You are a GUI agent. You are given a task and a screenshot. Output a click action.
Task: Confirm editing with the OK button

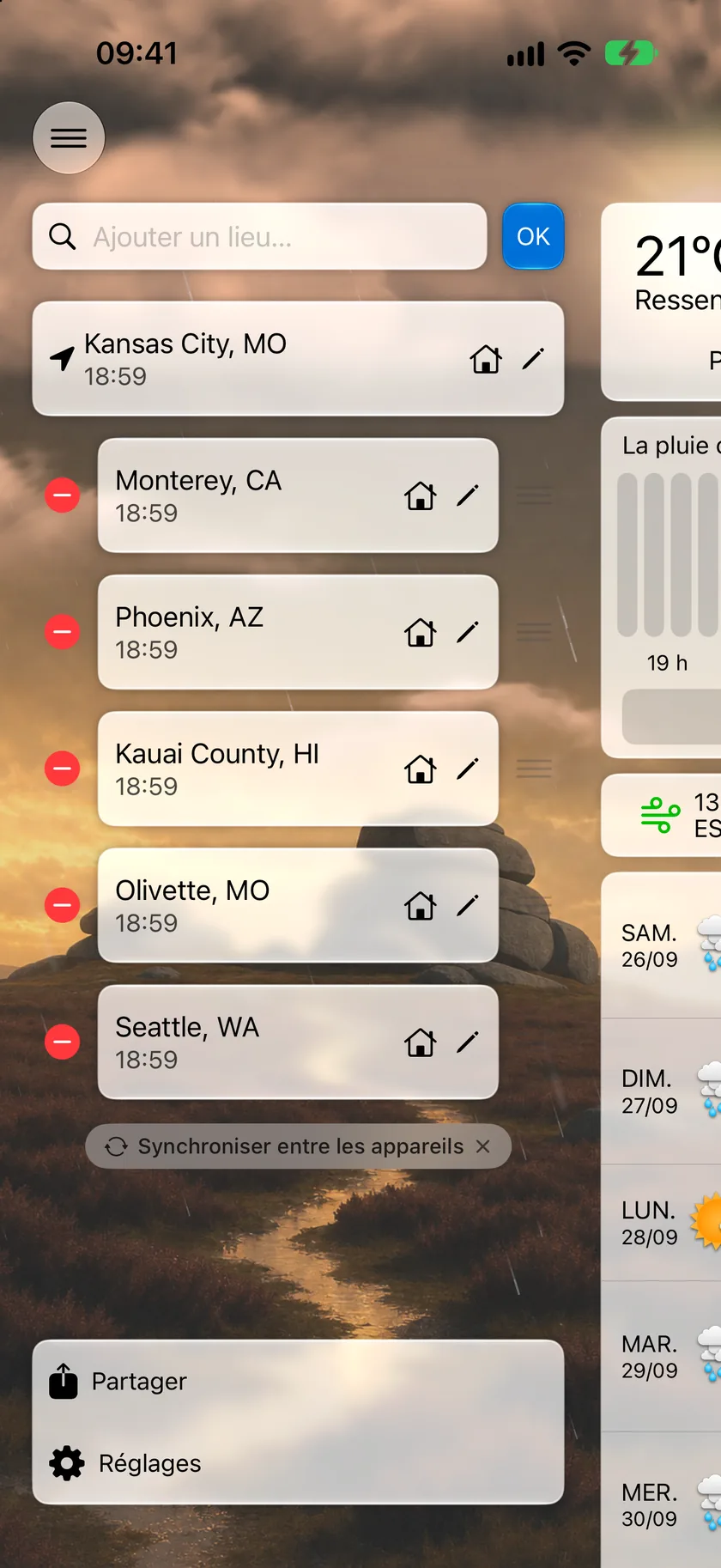point(533,236)
